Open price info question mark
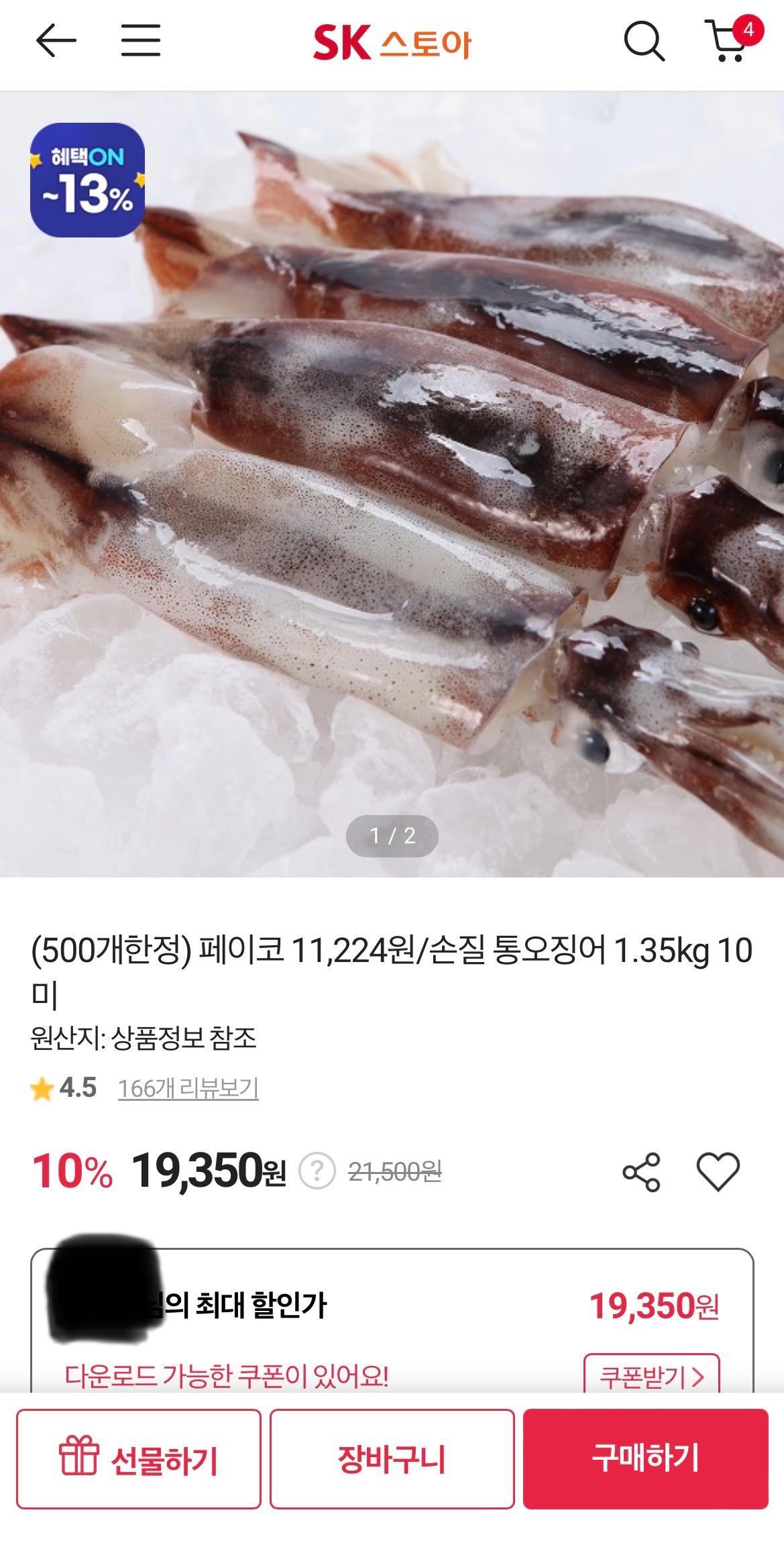Image resolution: width=784 pixels, height=1545 pixels. [x=317, y=1171]
